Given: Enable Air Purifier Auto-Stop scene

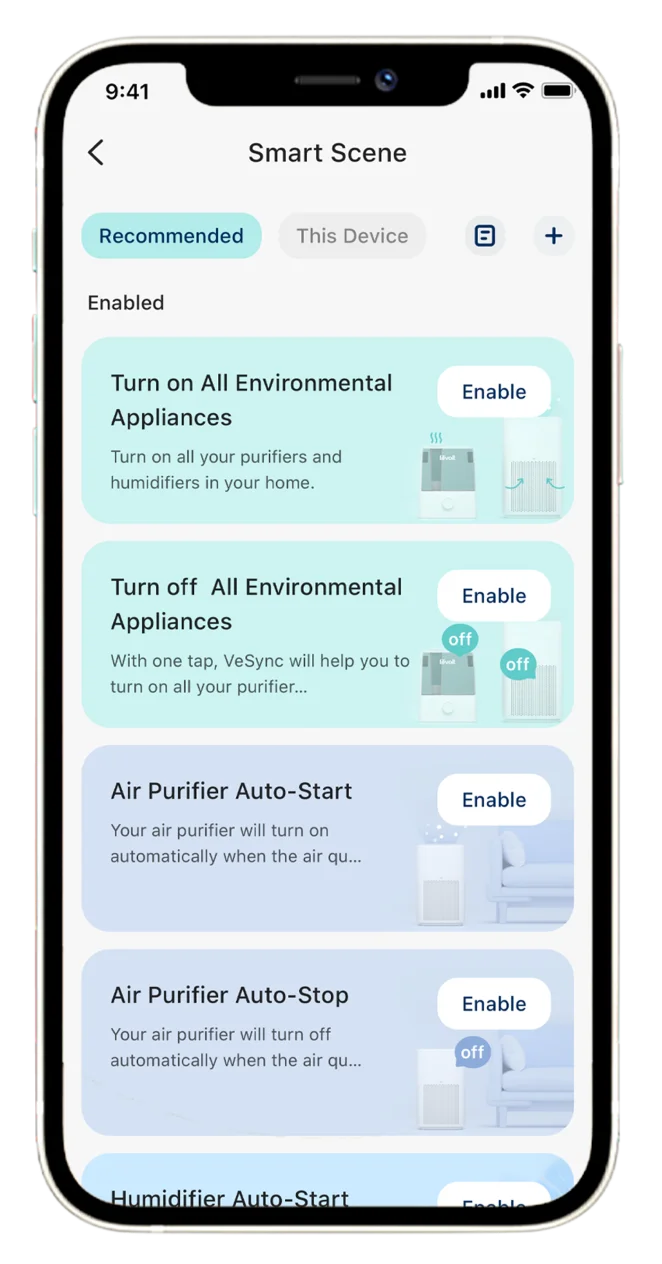Looking at the screenshot, I should point(494,1004).
